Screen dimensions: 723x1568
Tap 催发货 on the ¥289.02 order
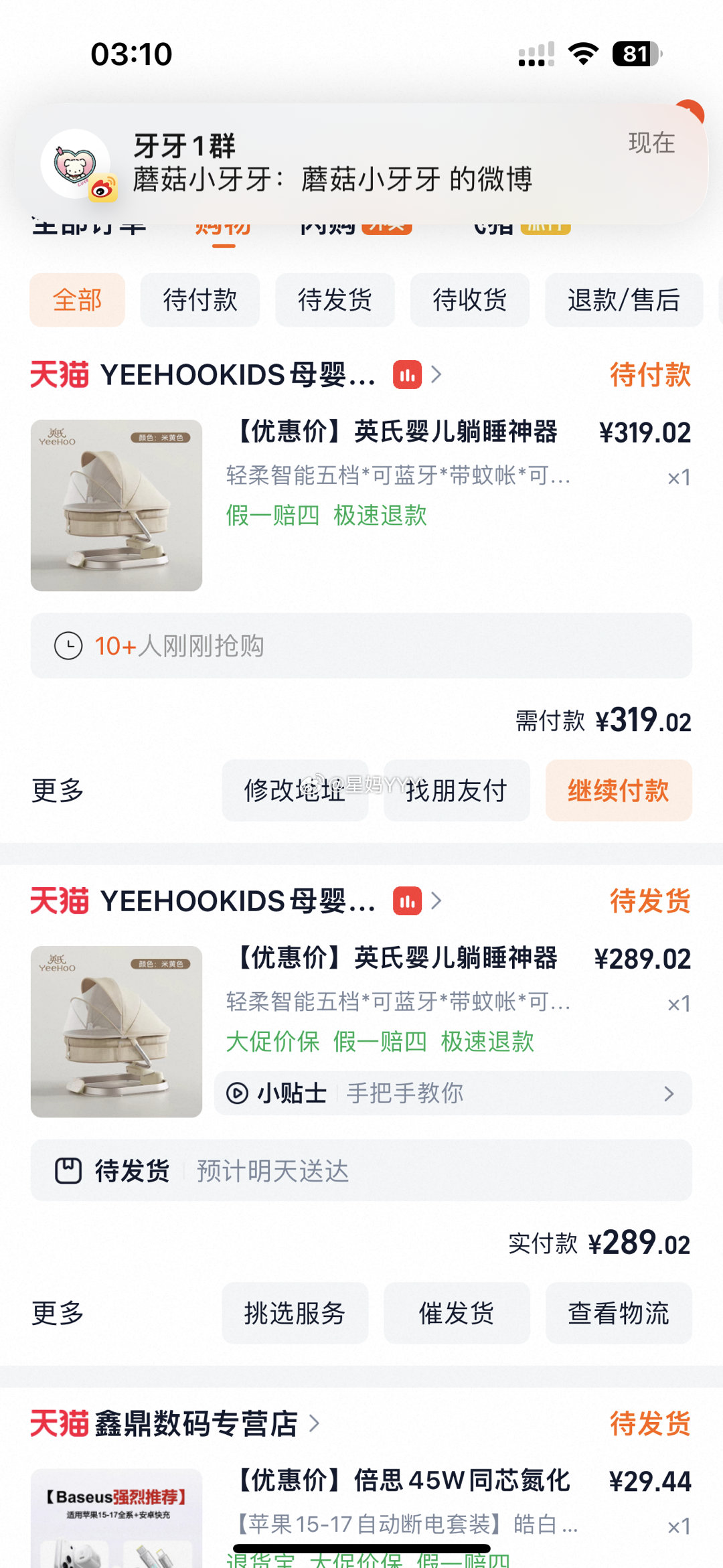tap(457, 1313)
